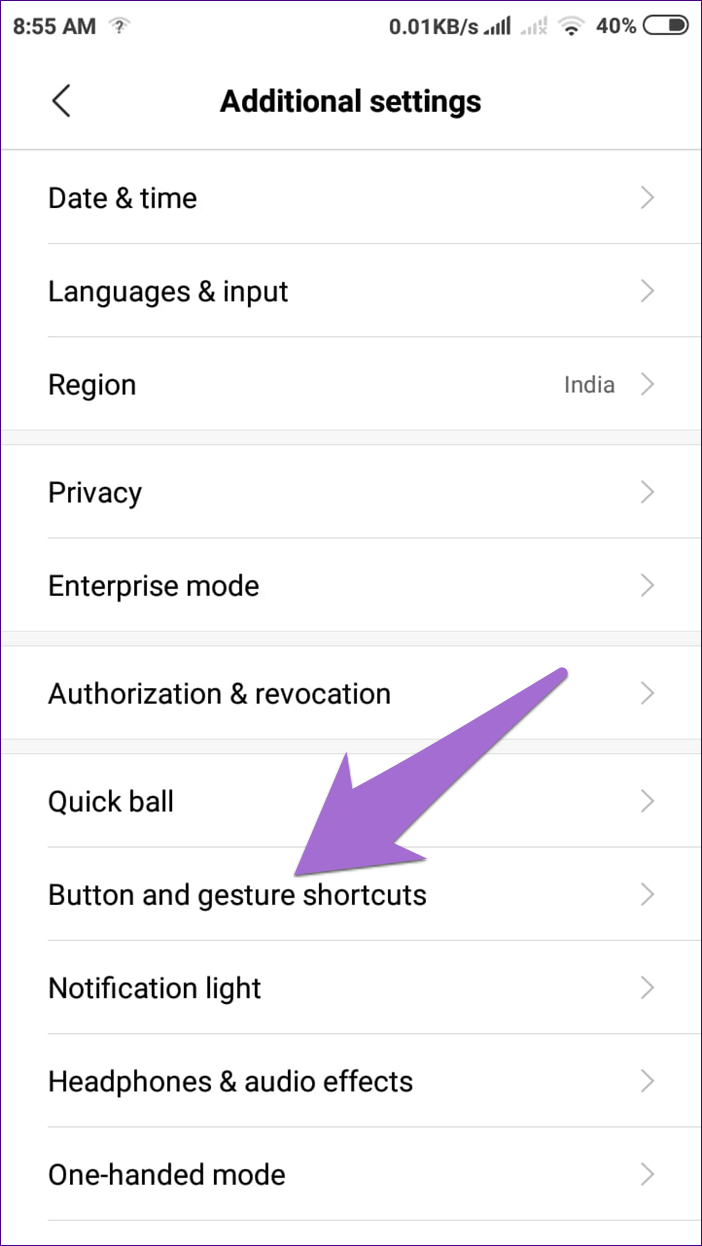Open Enterprise mode

coord(351,585)
